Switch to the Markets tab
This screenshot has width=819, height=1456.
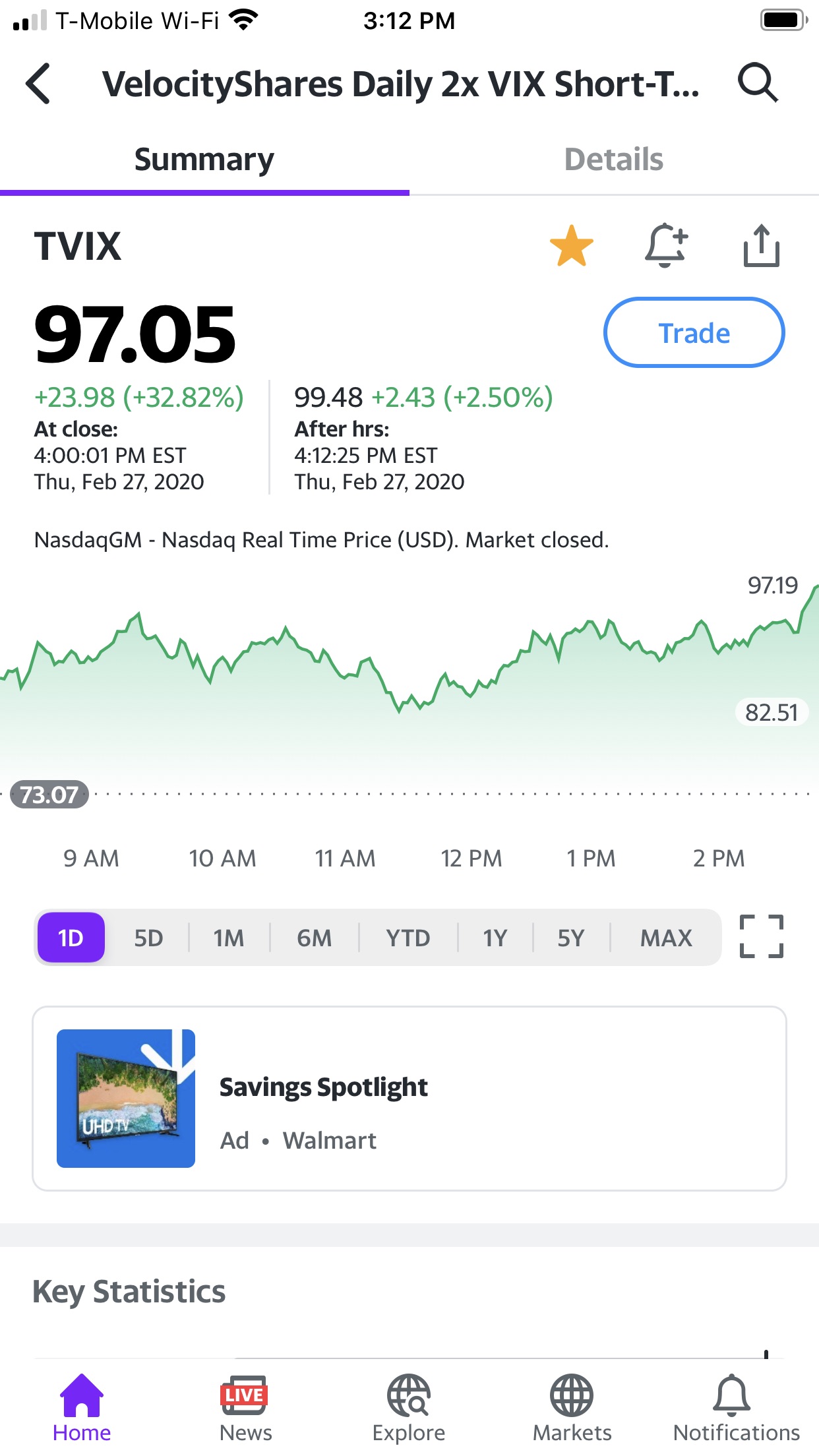tap(572, 1408)
